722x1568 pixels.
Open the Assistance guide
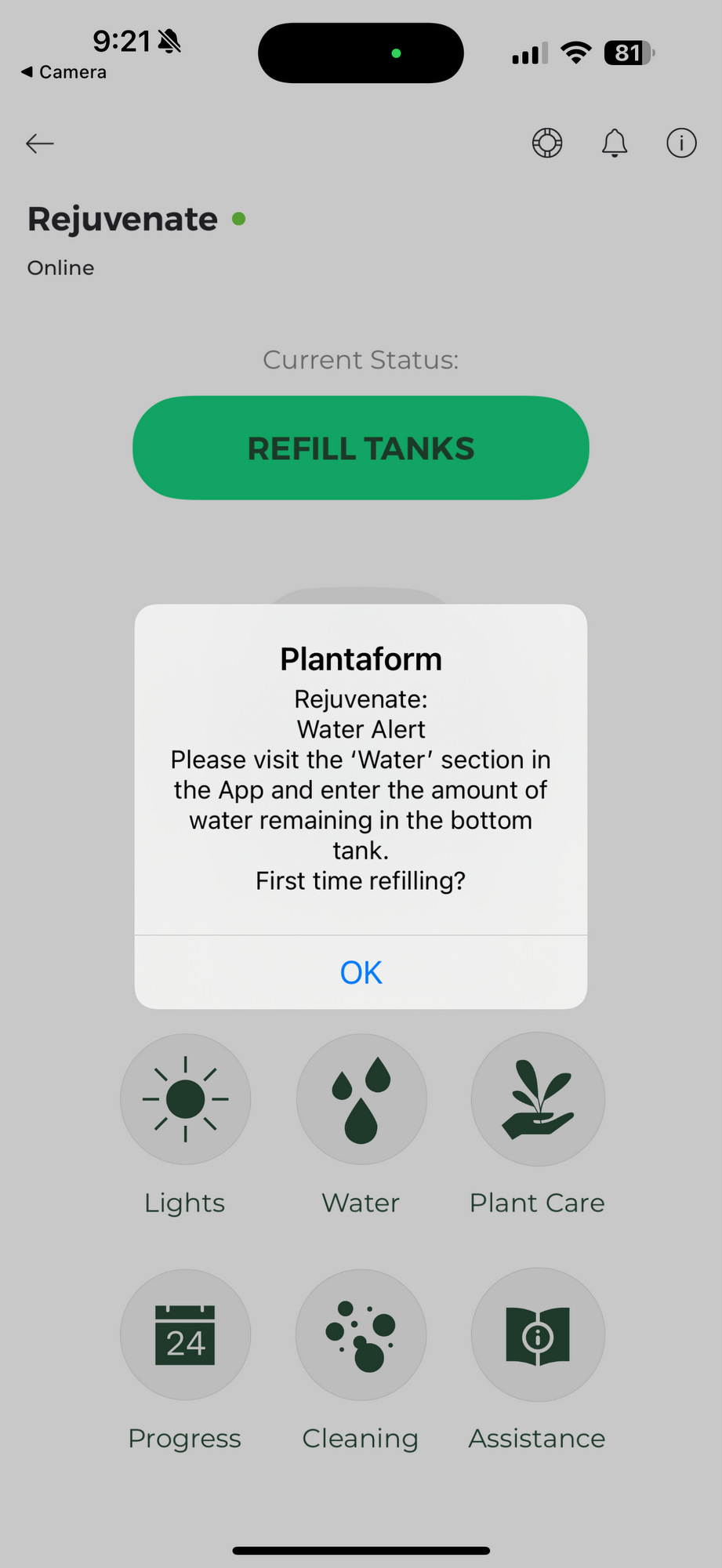point(538,1334)
